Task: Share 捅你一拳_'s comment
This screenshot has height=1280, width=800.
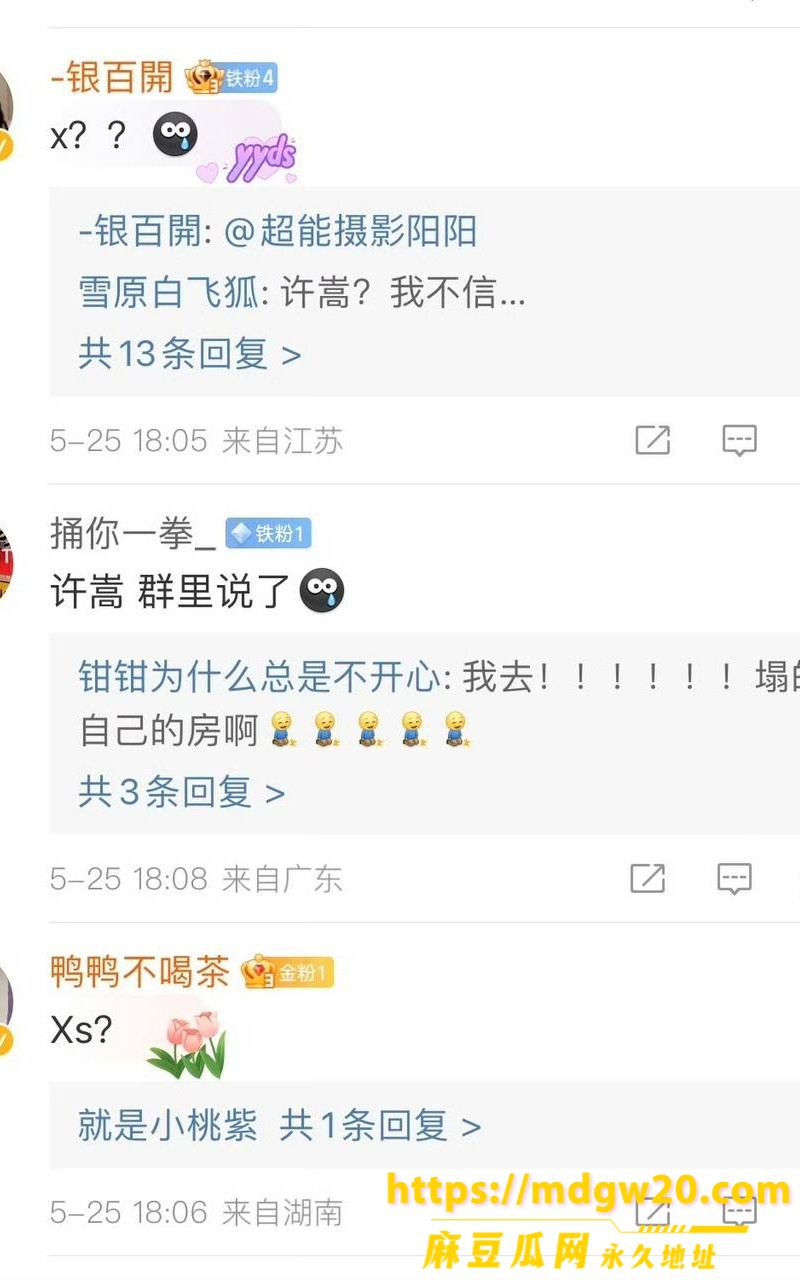Action: pos(648,879)
